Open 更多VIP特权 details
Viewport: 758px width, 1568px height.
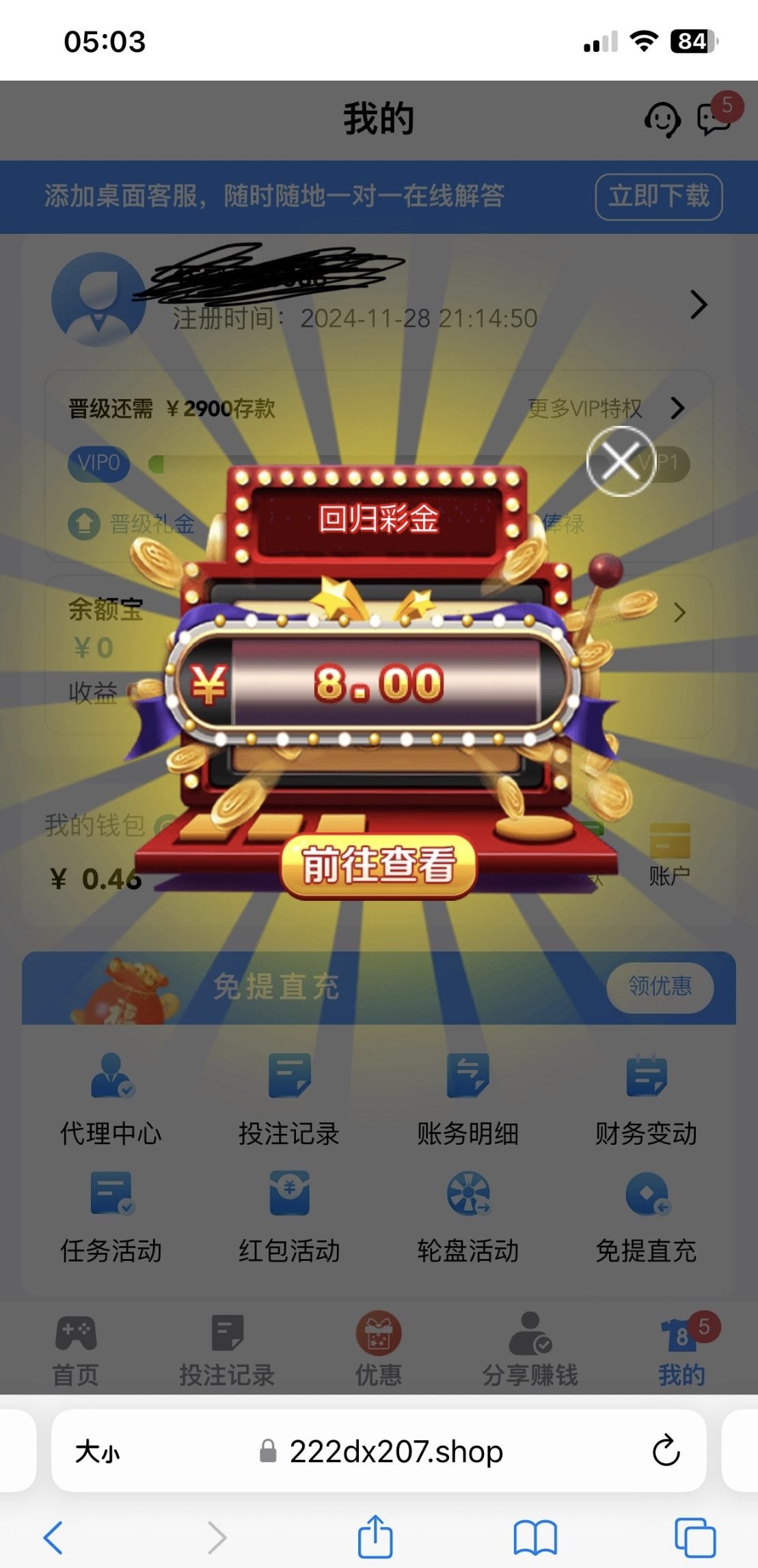pos(604,409)
